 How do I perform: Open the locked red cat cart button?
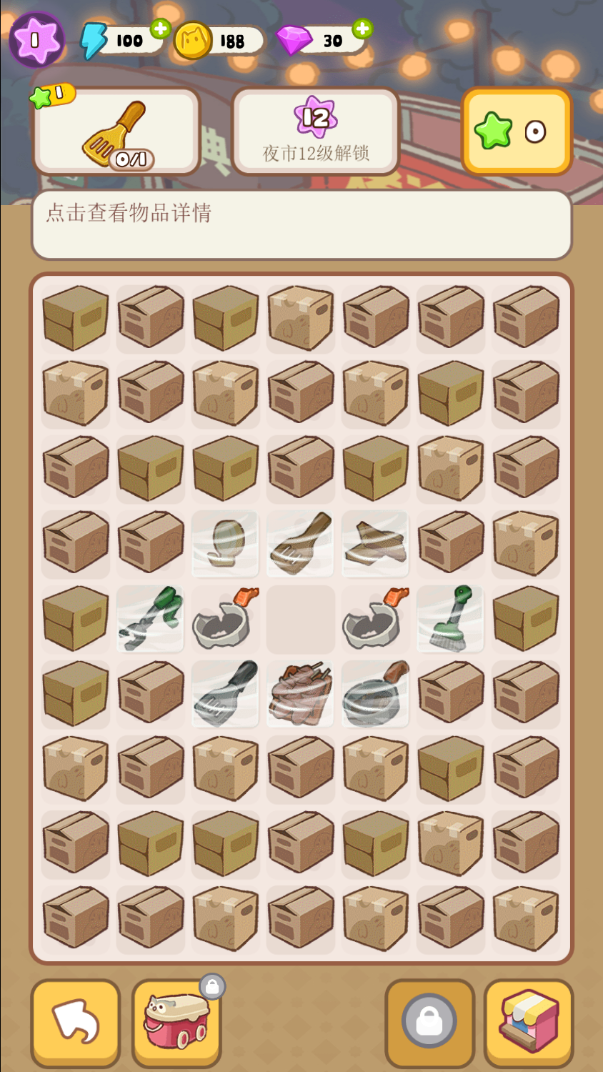(x=176, y=1022)
